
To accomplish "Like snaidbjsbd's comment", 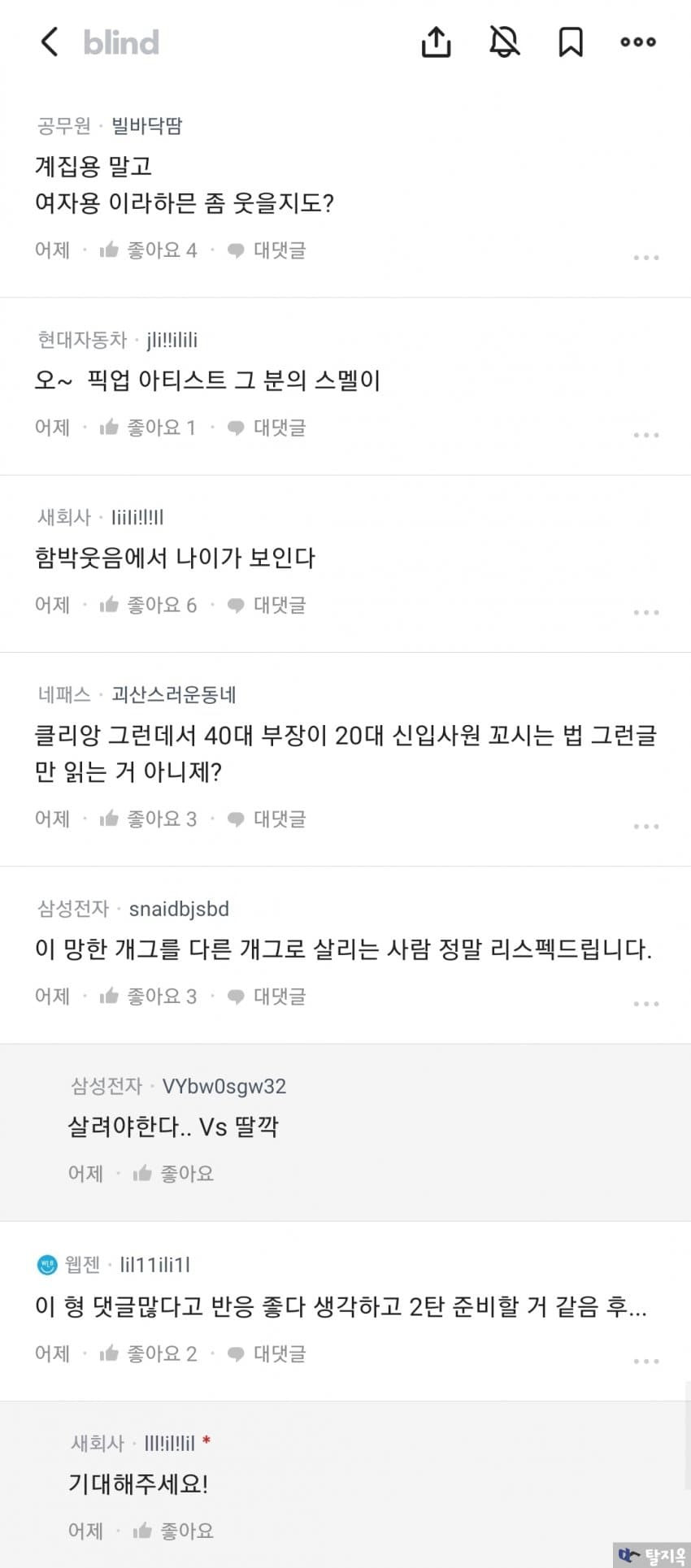I will click(x=148, y=996).
